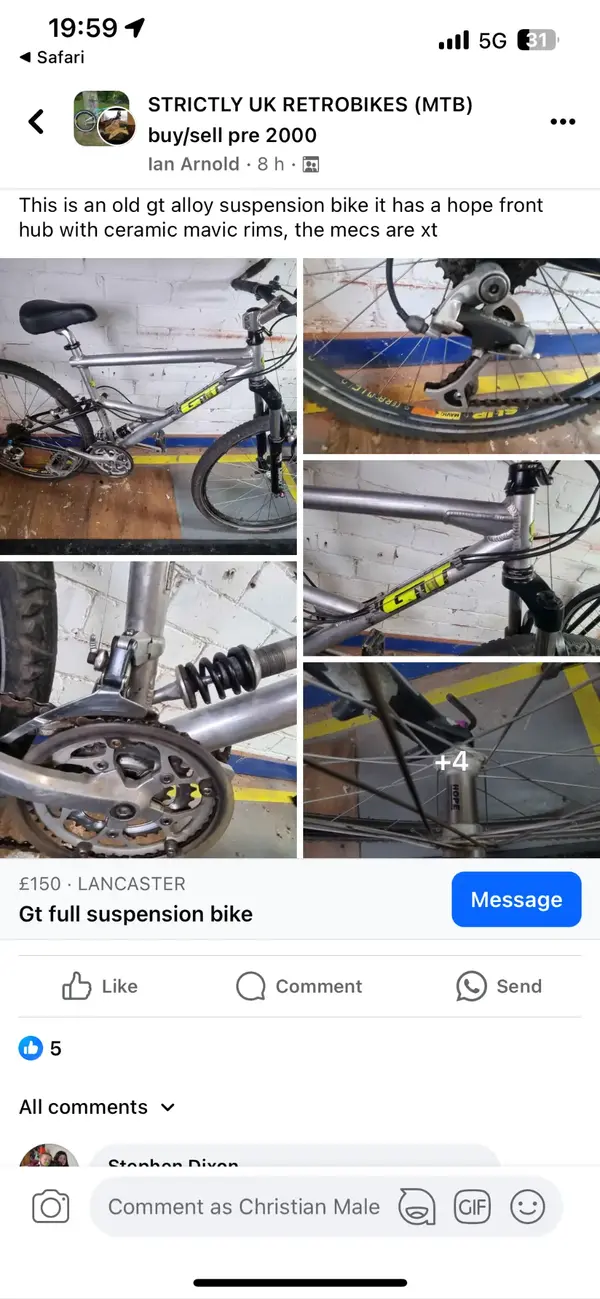This screenshot has width=600, height=1299.
Task: Open the crankset and shock photo
Action: point(148,709)
